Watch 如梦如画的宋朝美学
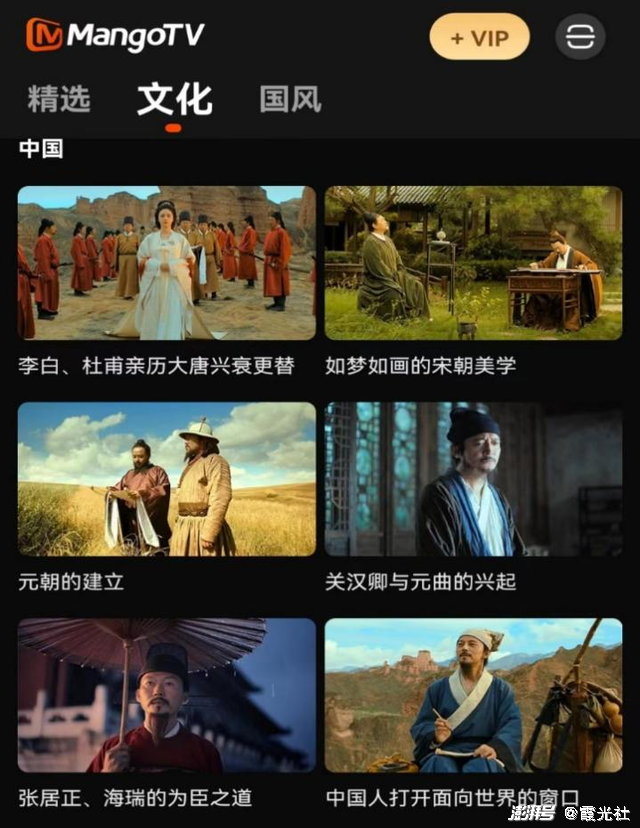This screenshot has width=640, height=828. pyautogui.click(x=473, y=263)
